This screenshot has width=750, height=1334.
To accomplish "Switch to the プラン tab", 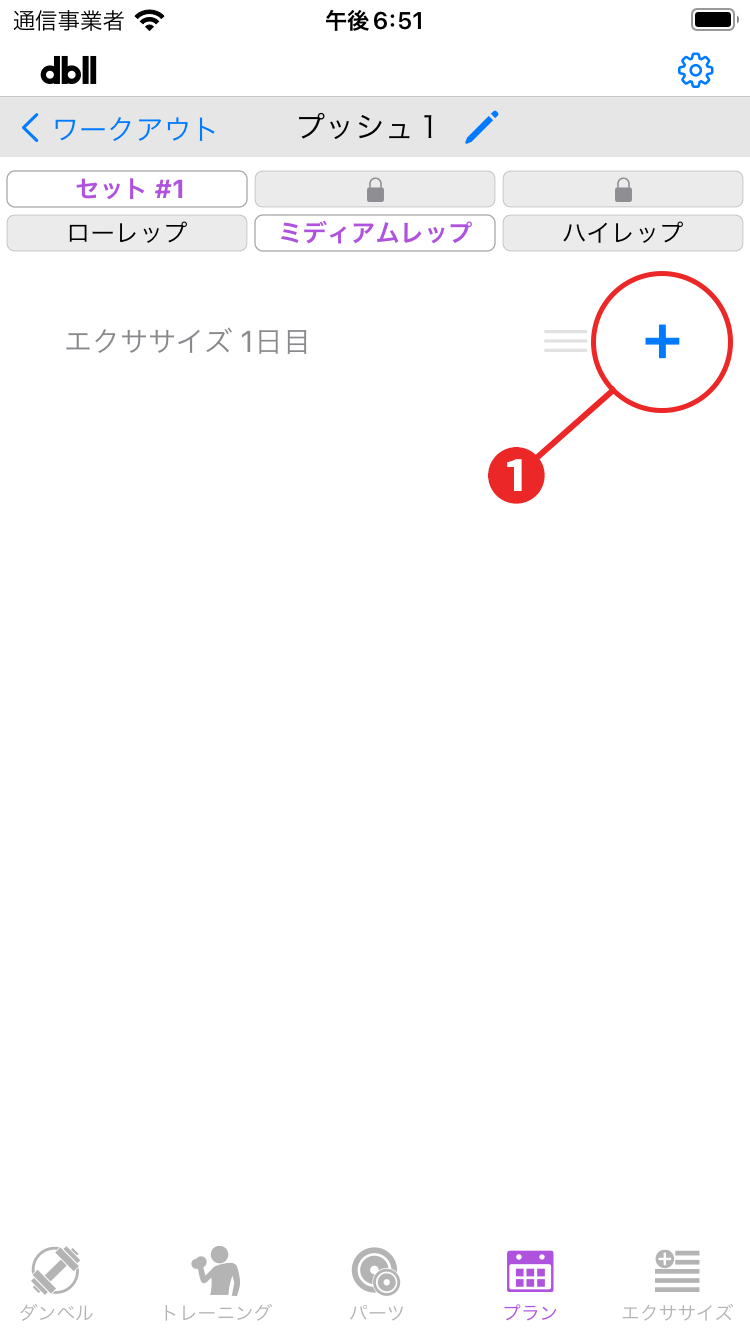I will (x=530, y=1283).
